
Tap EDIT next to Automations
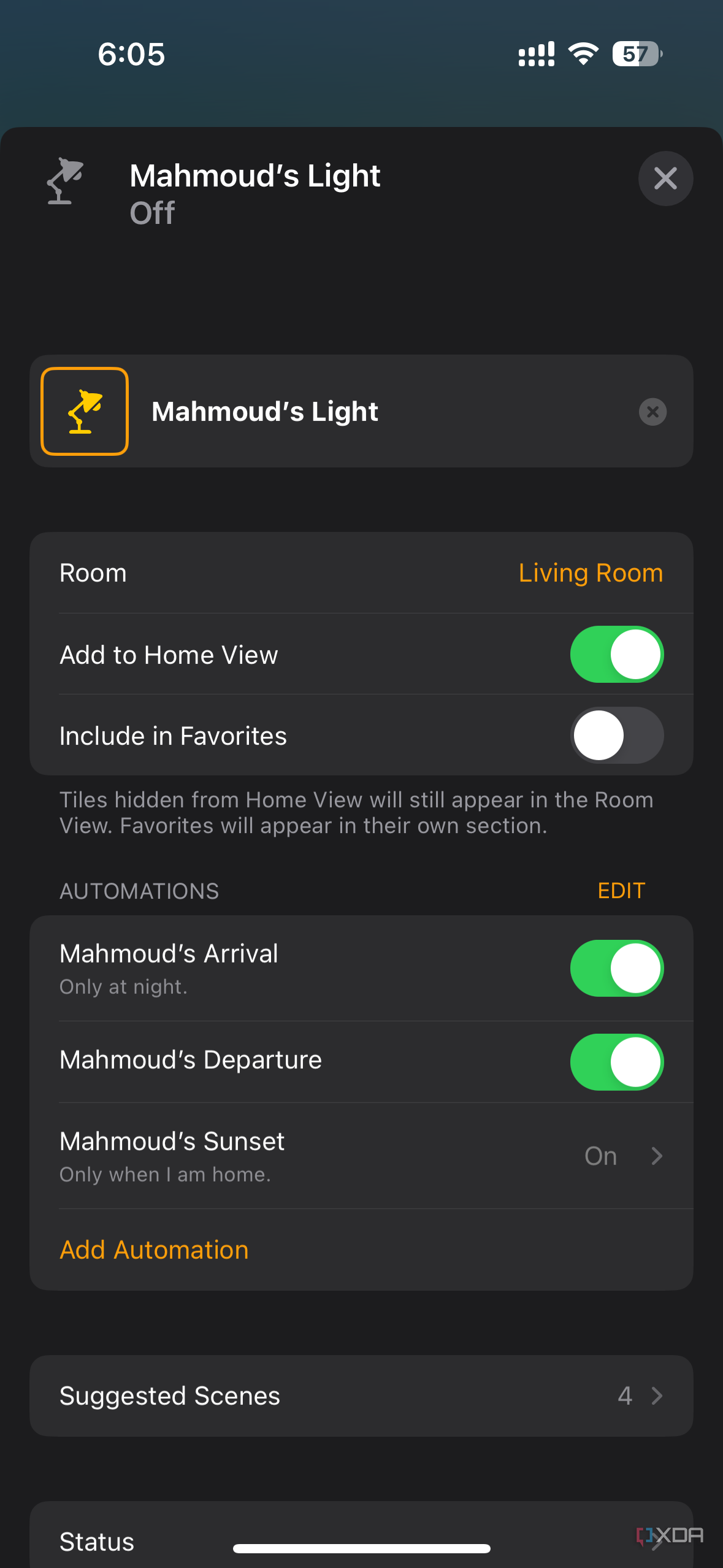(621, 890)
